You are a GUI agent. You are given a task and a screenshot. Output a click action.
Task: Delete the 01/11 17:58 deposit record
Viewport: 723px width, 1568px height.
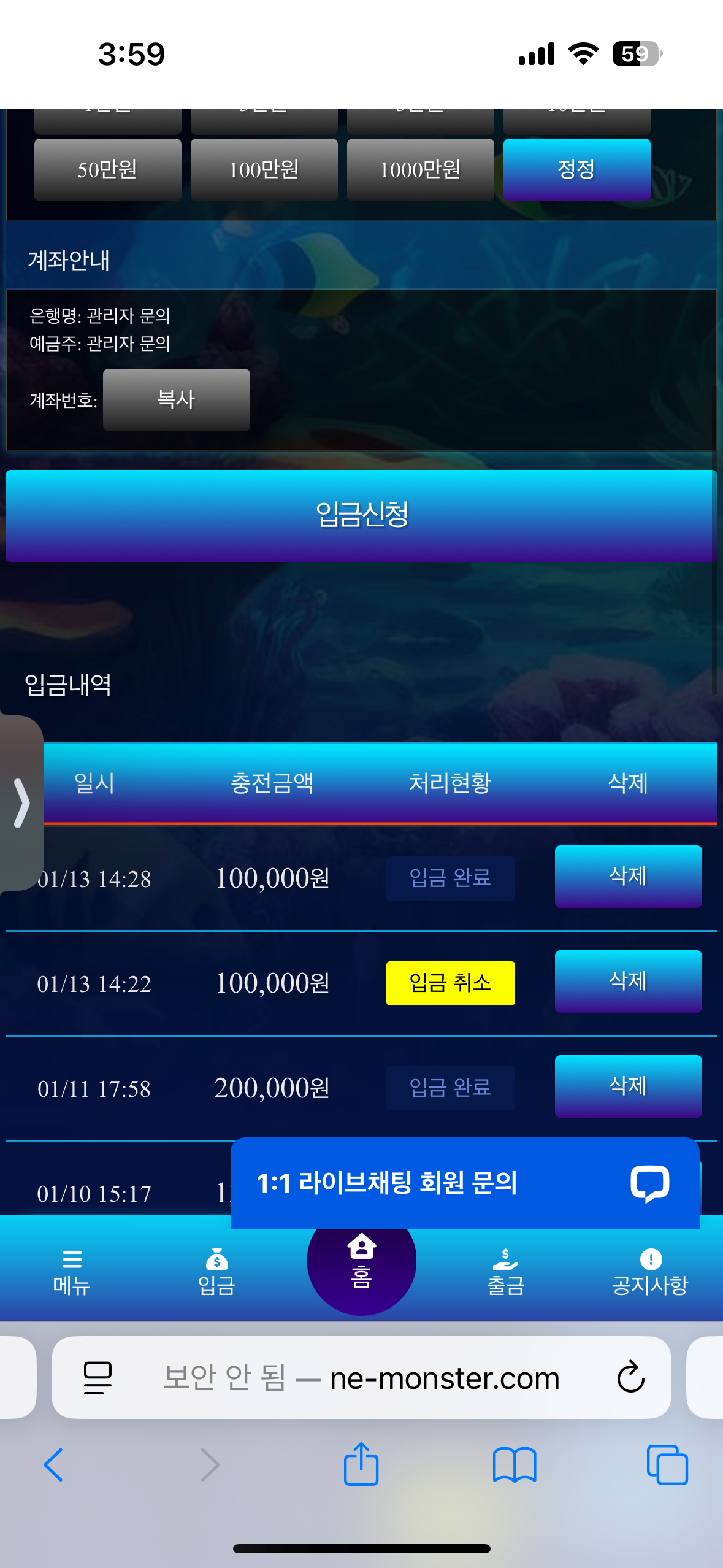tap(628, 1086)
